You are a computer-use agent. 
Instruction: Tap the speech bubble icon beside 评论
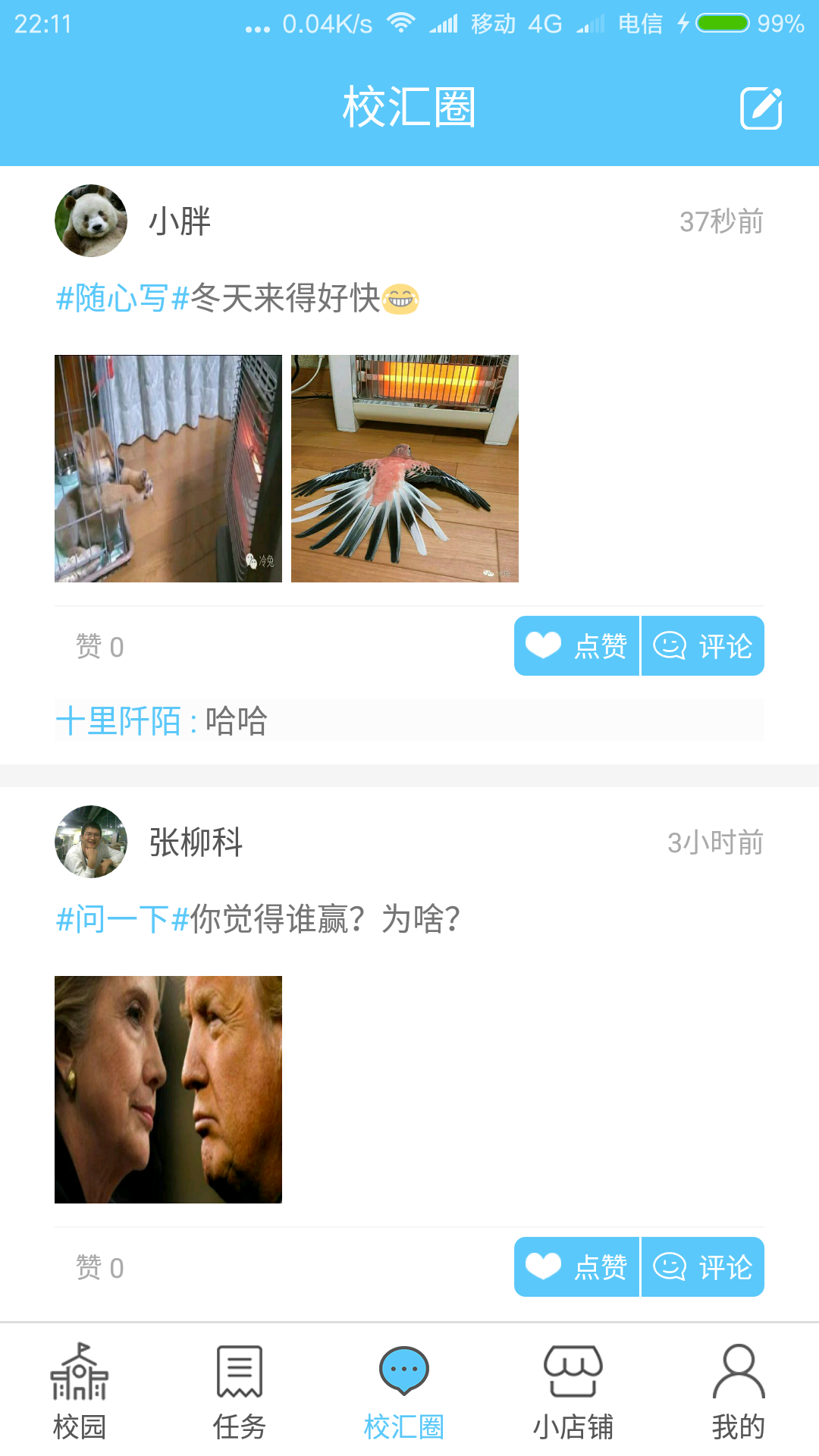point(670,645)
